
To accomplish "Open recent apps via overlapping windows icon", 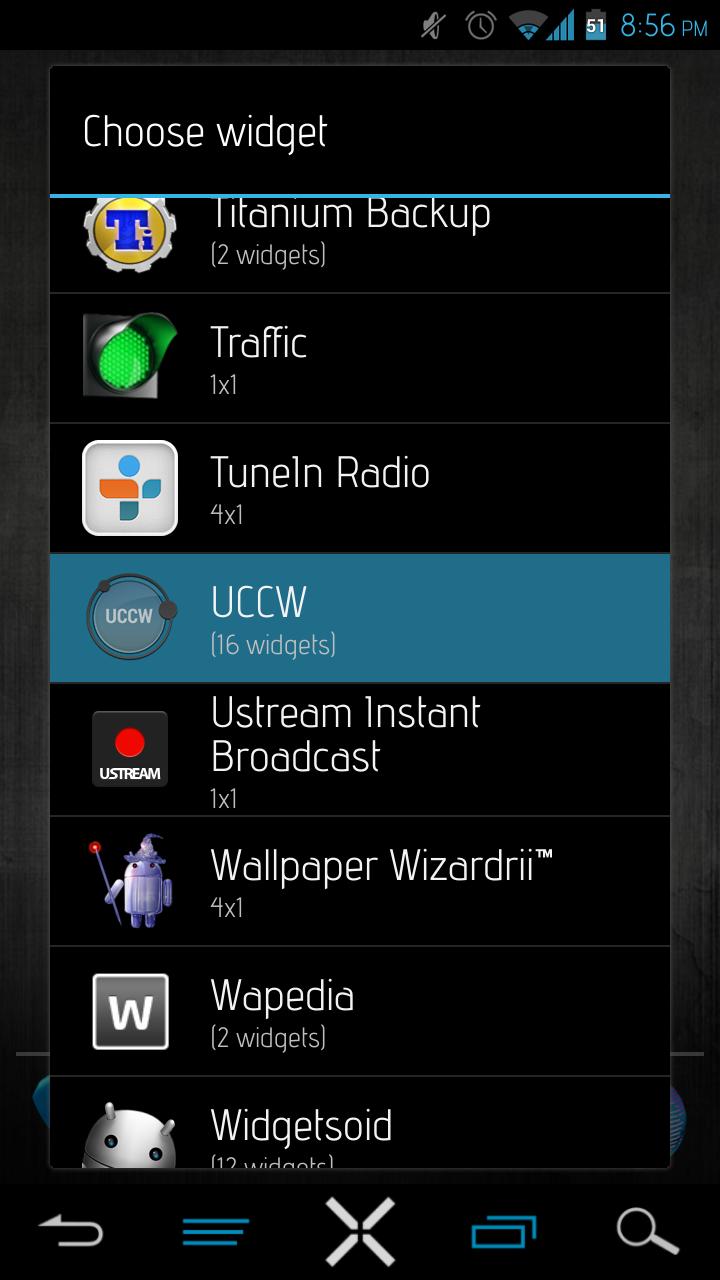I will point(503,1231).
